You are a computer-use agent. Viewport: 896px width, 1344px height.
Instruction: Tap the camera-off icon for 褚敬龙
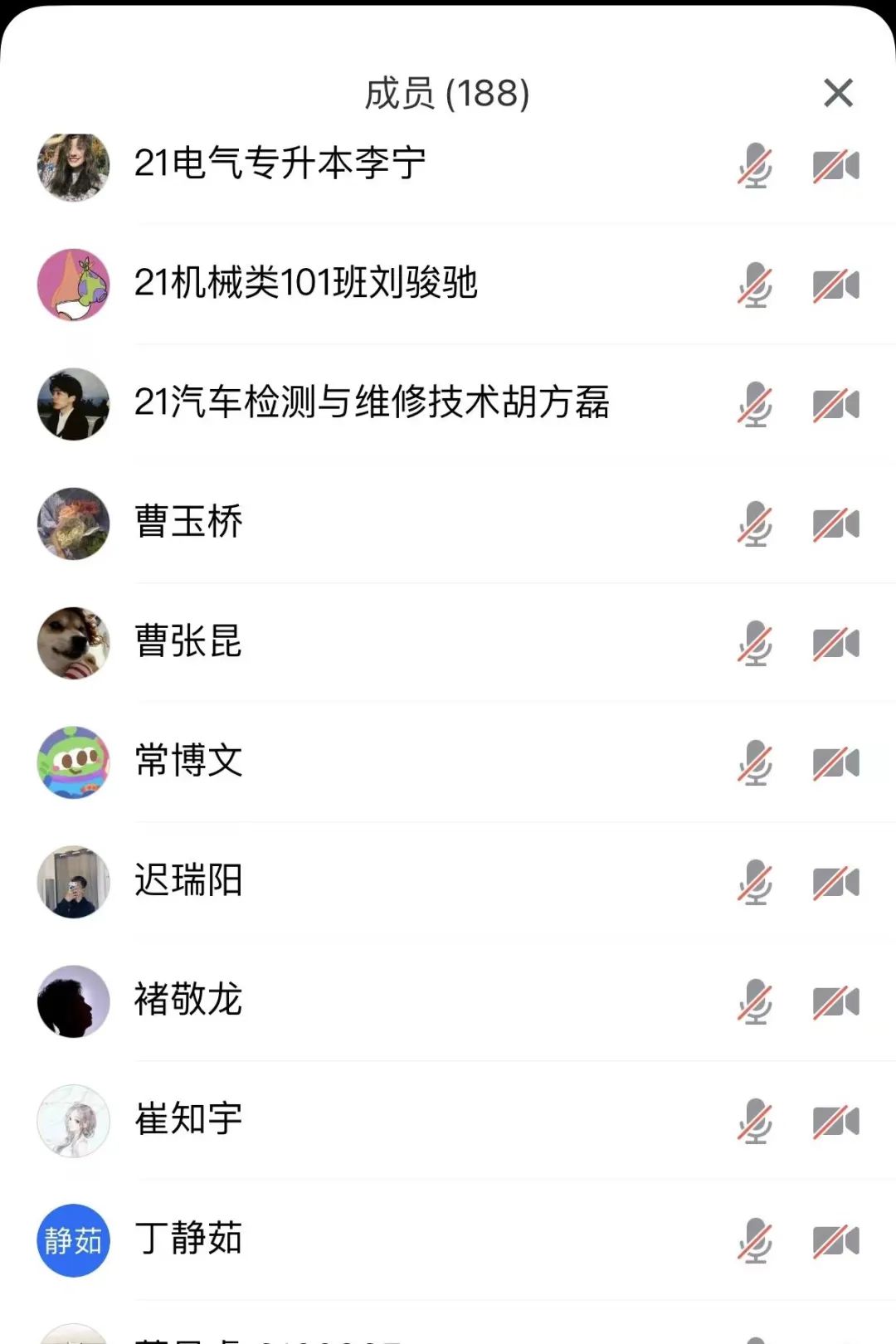point(835,1002)
